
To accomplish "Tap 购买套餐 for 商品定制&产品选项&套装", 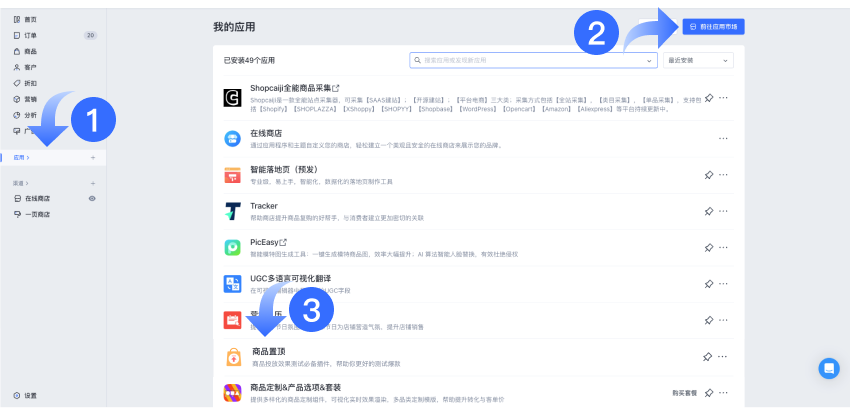I will coord(685,393).
